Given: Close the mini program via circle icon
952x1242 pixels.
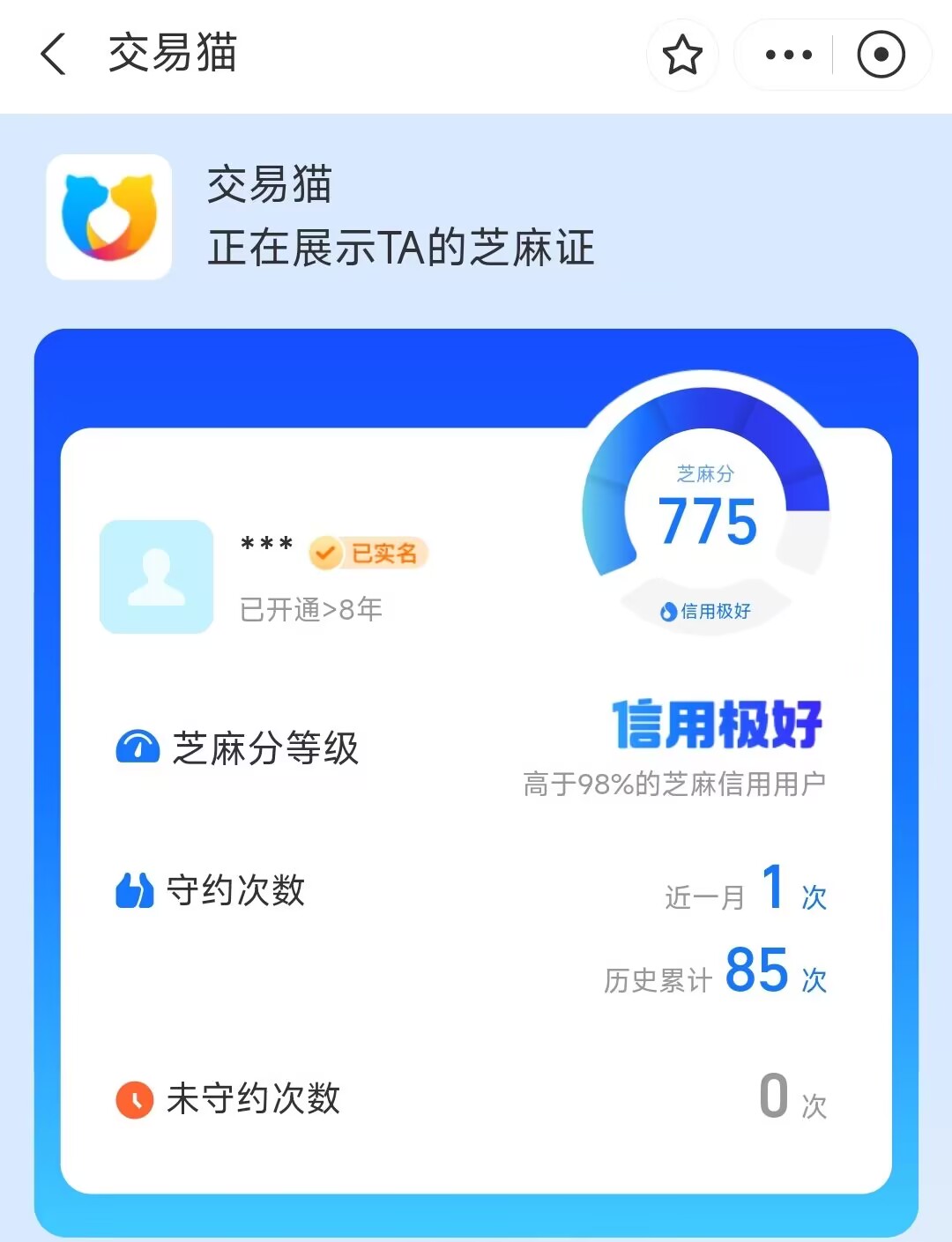Looking at the screenshot, I should pyautogui.click(x=881, y=55).
